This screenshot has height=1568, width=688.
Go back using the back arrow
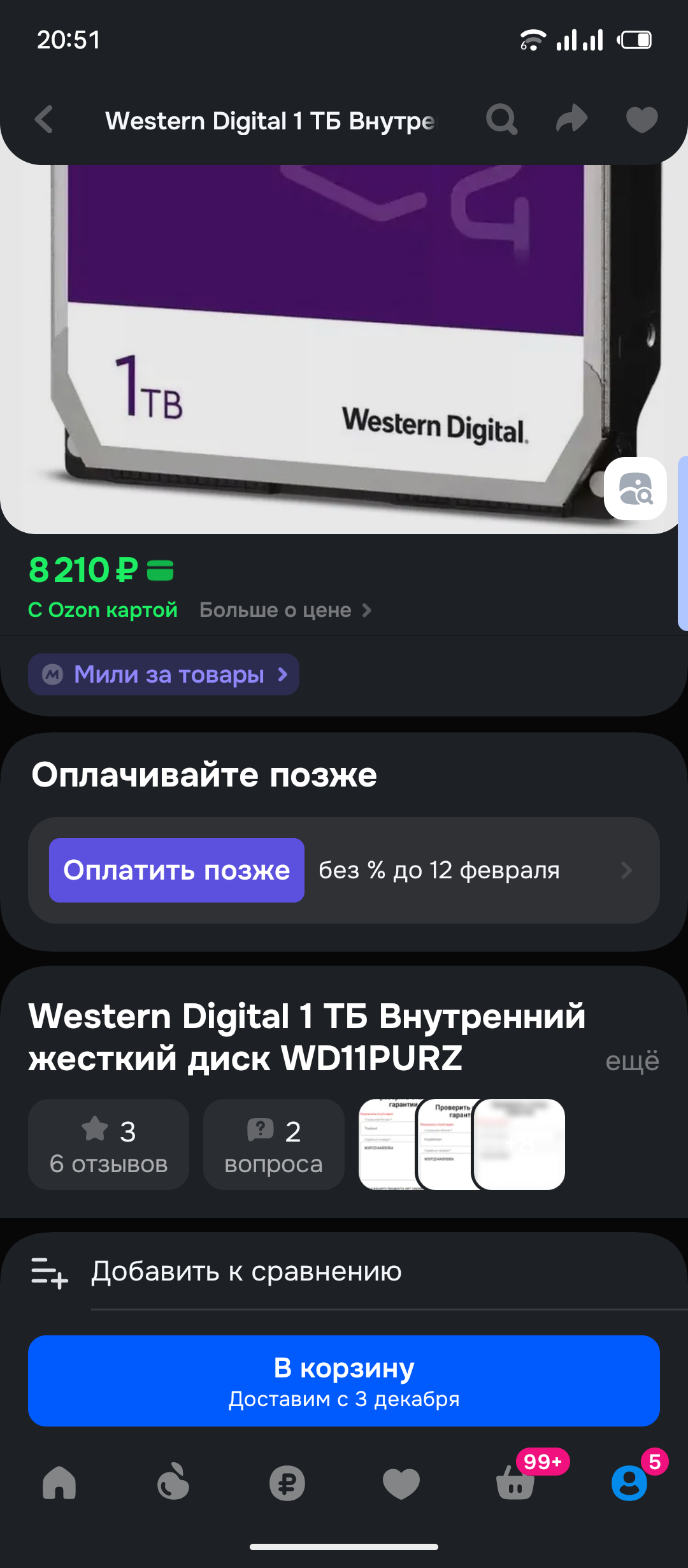pyautogui.click(x=45, y=119)
